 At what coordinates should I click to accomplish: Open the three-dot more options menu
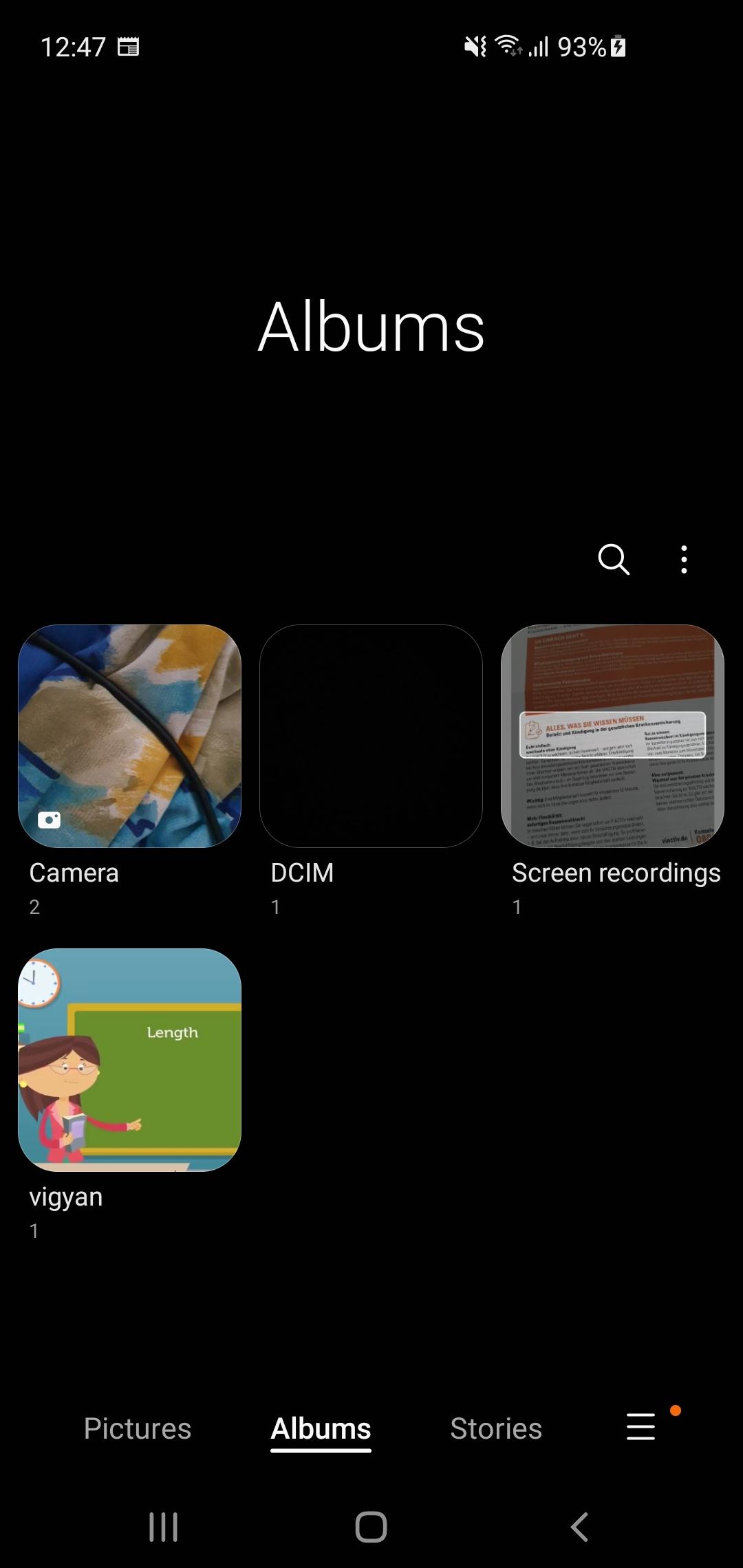click(x=683, y=559)
